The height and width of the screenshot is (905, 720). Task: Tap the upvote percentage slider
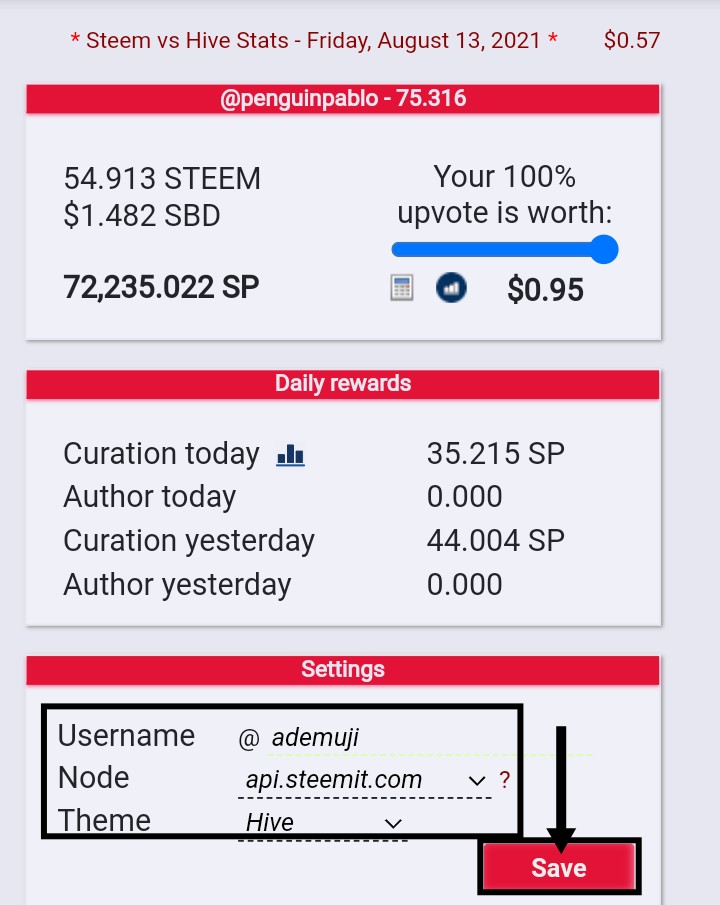(504, 250)
